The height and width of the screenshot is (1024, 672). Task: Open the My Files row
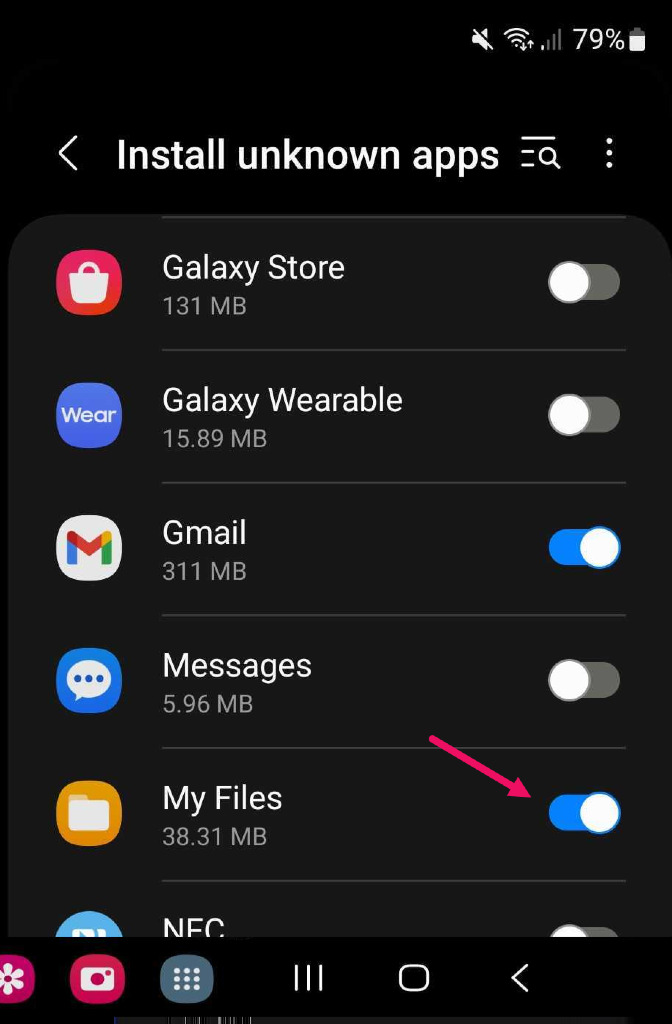click(x=300, y=814)
